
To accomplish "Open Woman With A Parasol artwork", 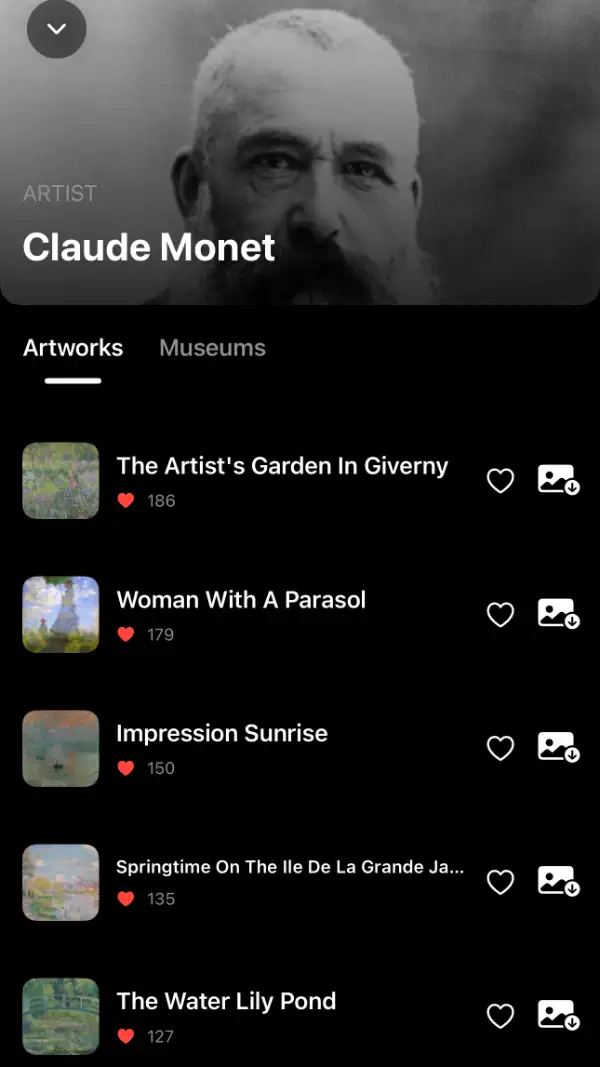I will tap(241, 600).
